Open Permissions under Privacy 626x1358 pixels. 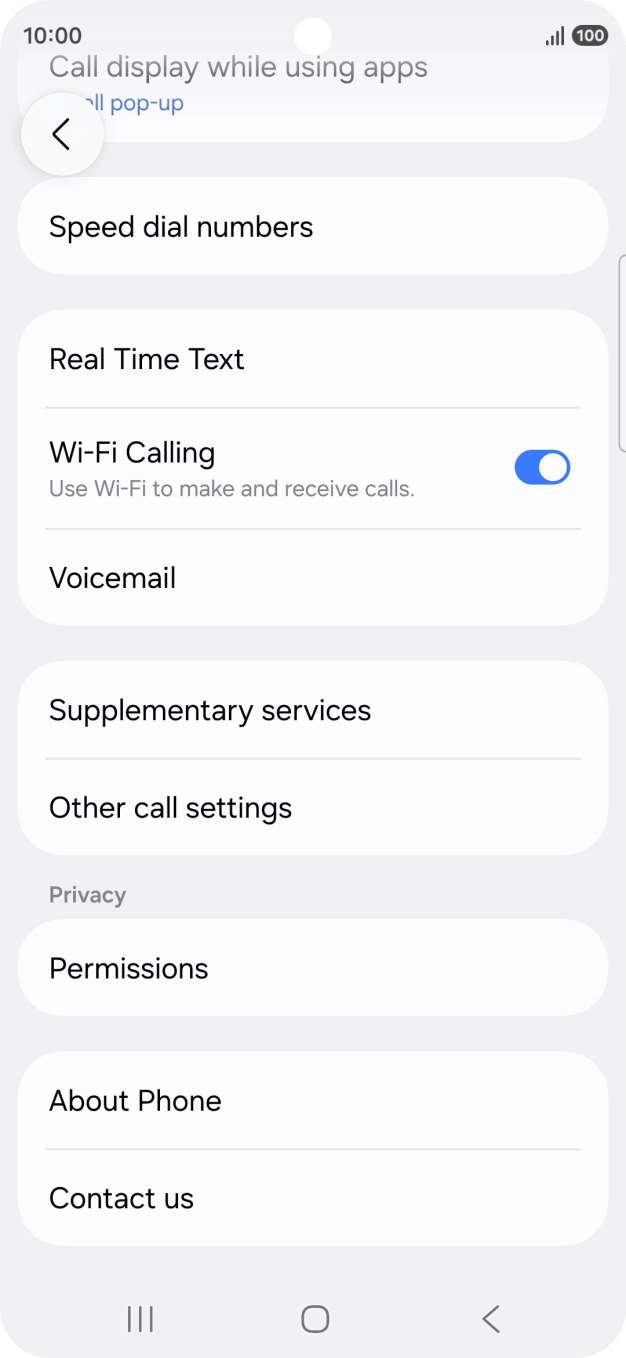[312, 968]
